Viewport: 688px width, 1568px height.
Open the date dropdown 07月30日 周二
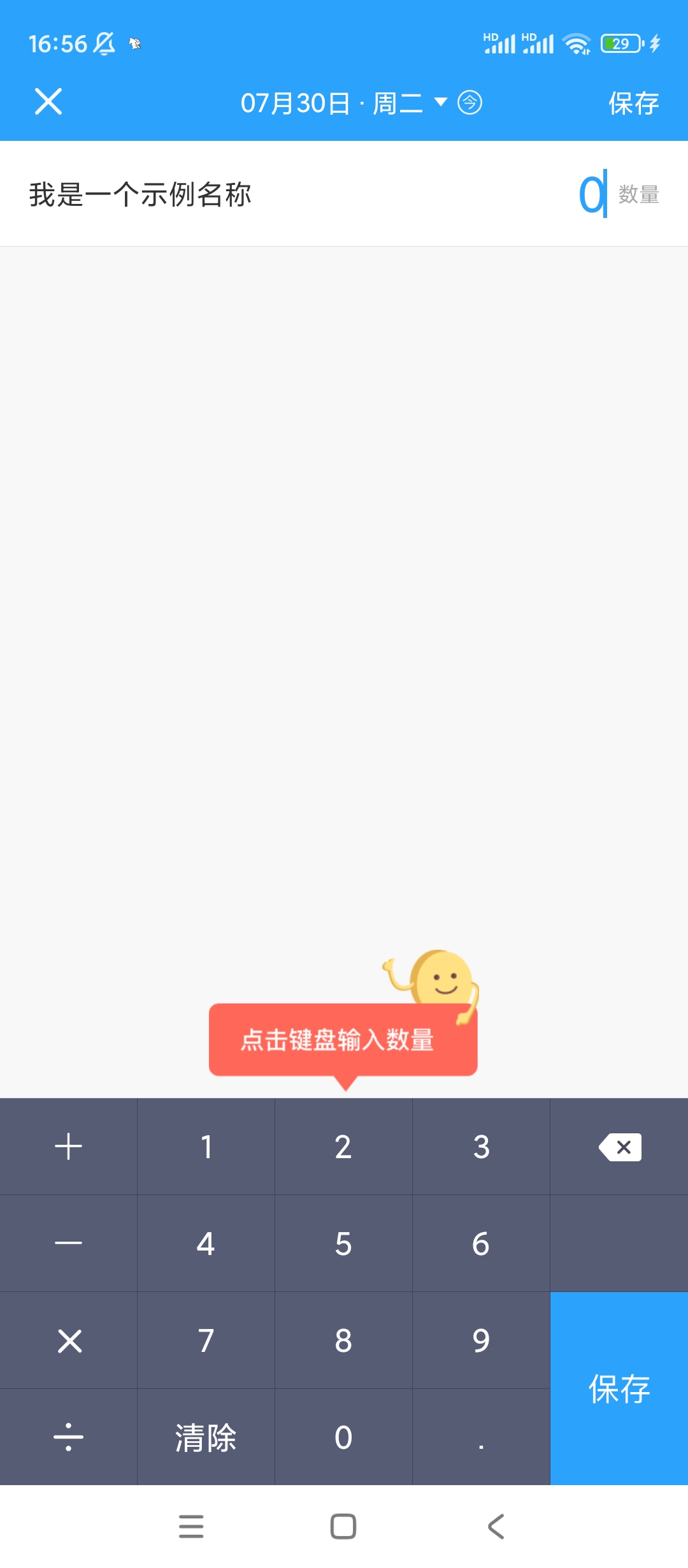click(343, 103)
